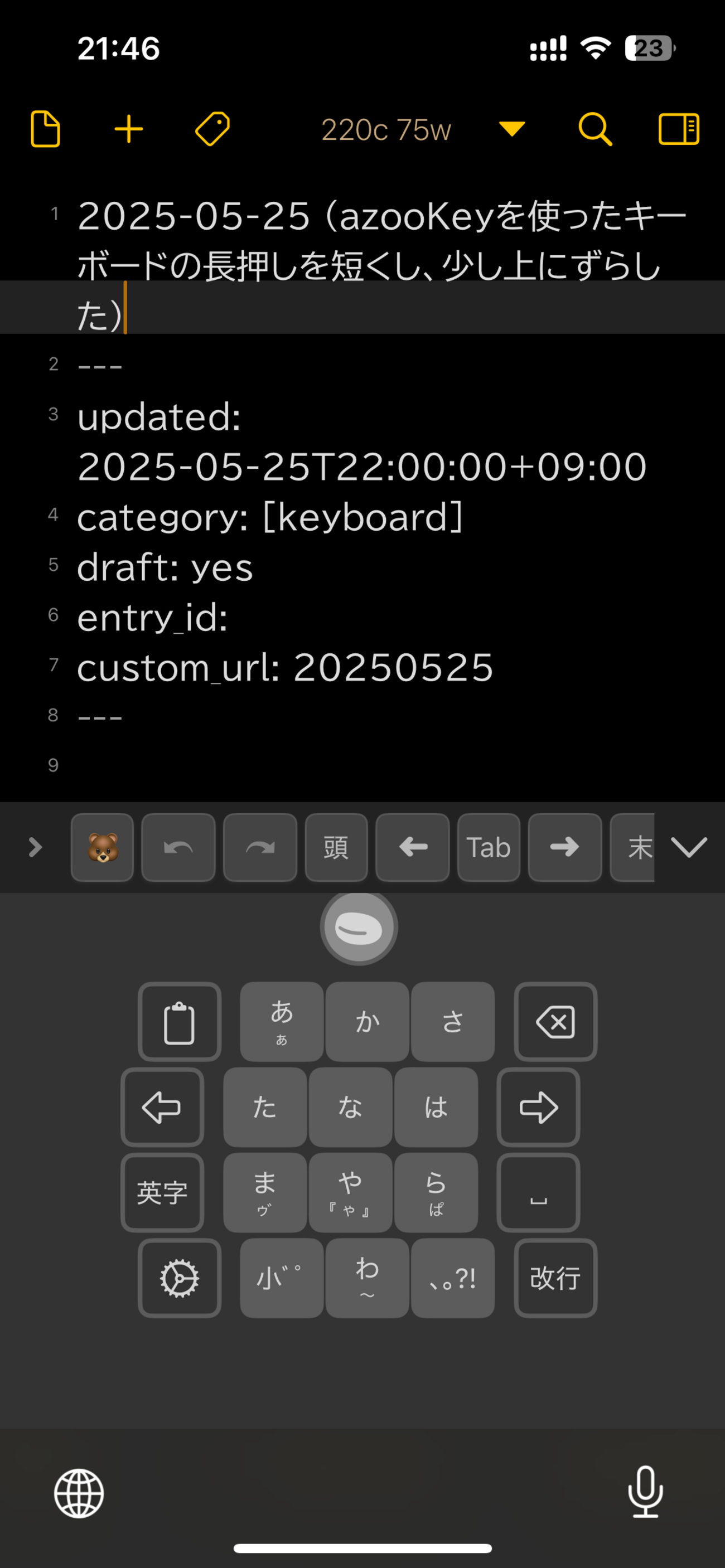Jump to line start with 頭 key
The height and width of the screenshot is (1568, 725).
click(x=336, y=847)
